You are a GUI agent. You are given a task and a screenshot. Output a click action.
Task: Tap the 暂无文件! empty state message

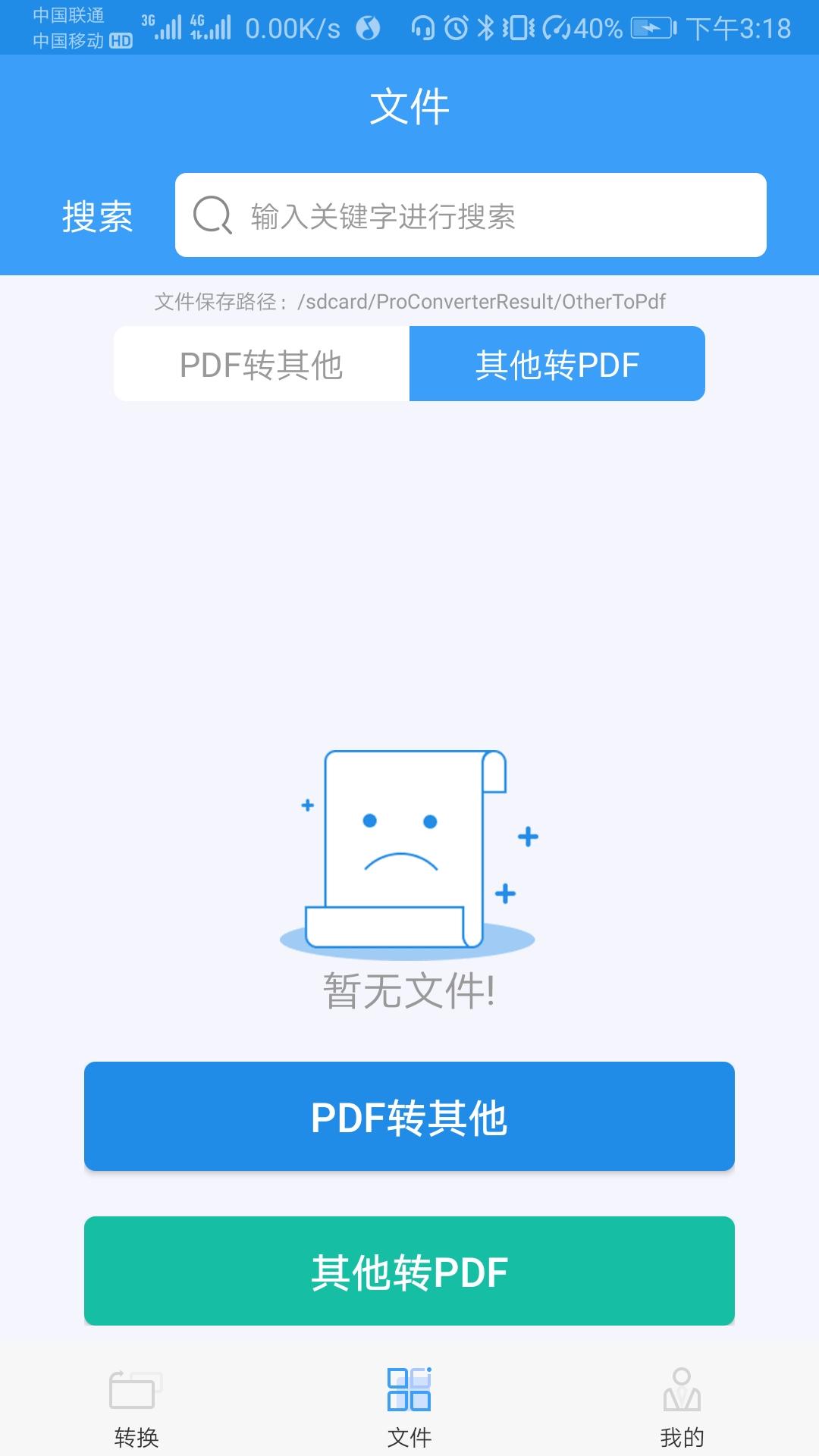click(x=409, y=990)
